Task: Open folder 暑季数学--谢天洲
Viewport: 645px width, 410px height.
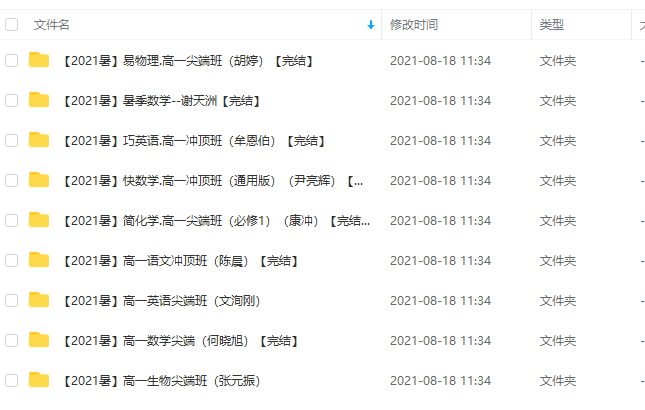Action: [160, 101]
